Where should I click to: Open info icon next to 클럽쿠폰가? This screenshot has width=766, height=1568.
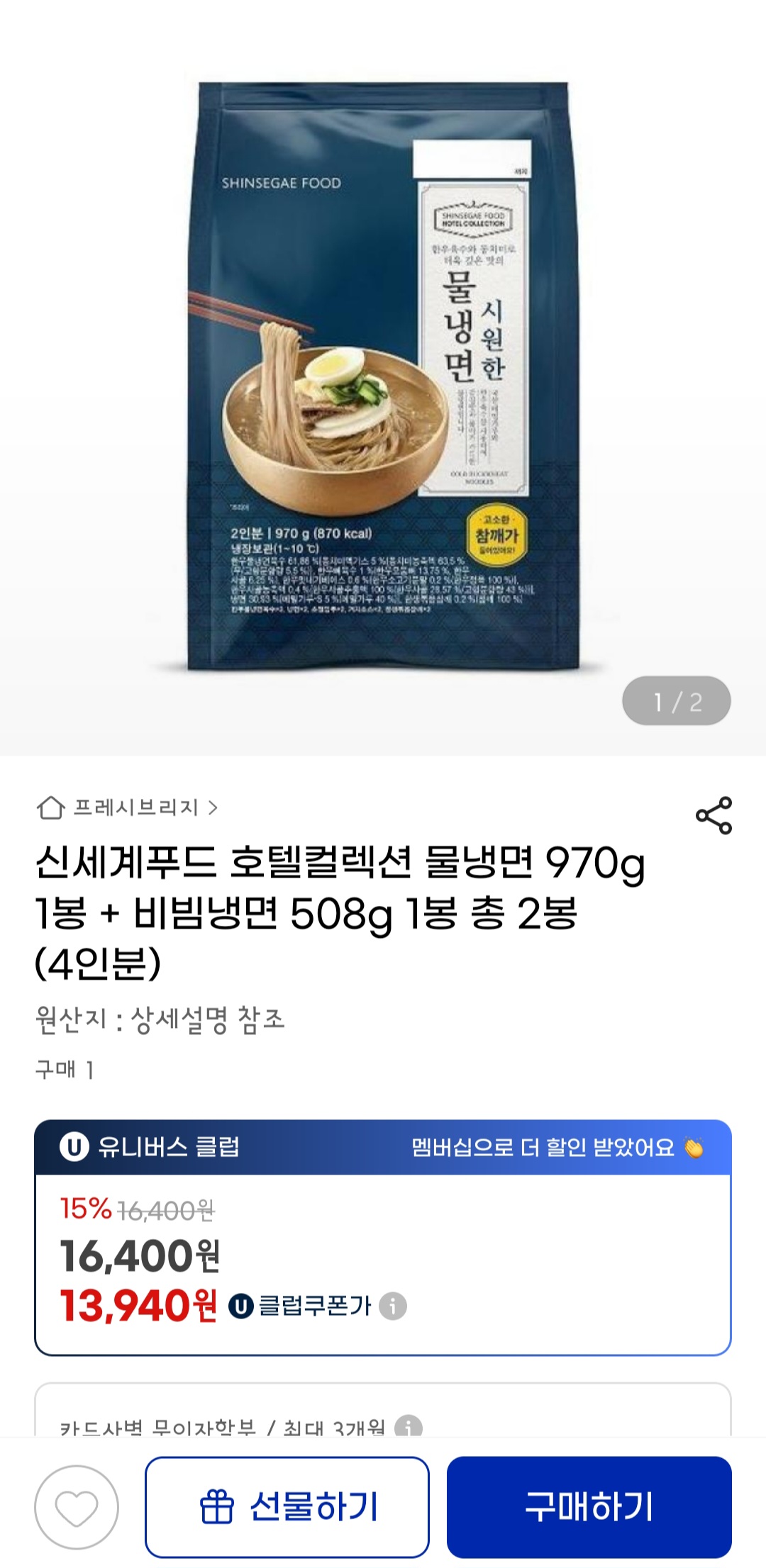tap(393, 1306)
